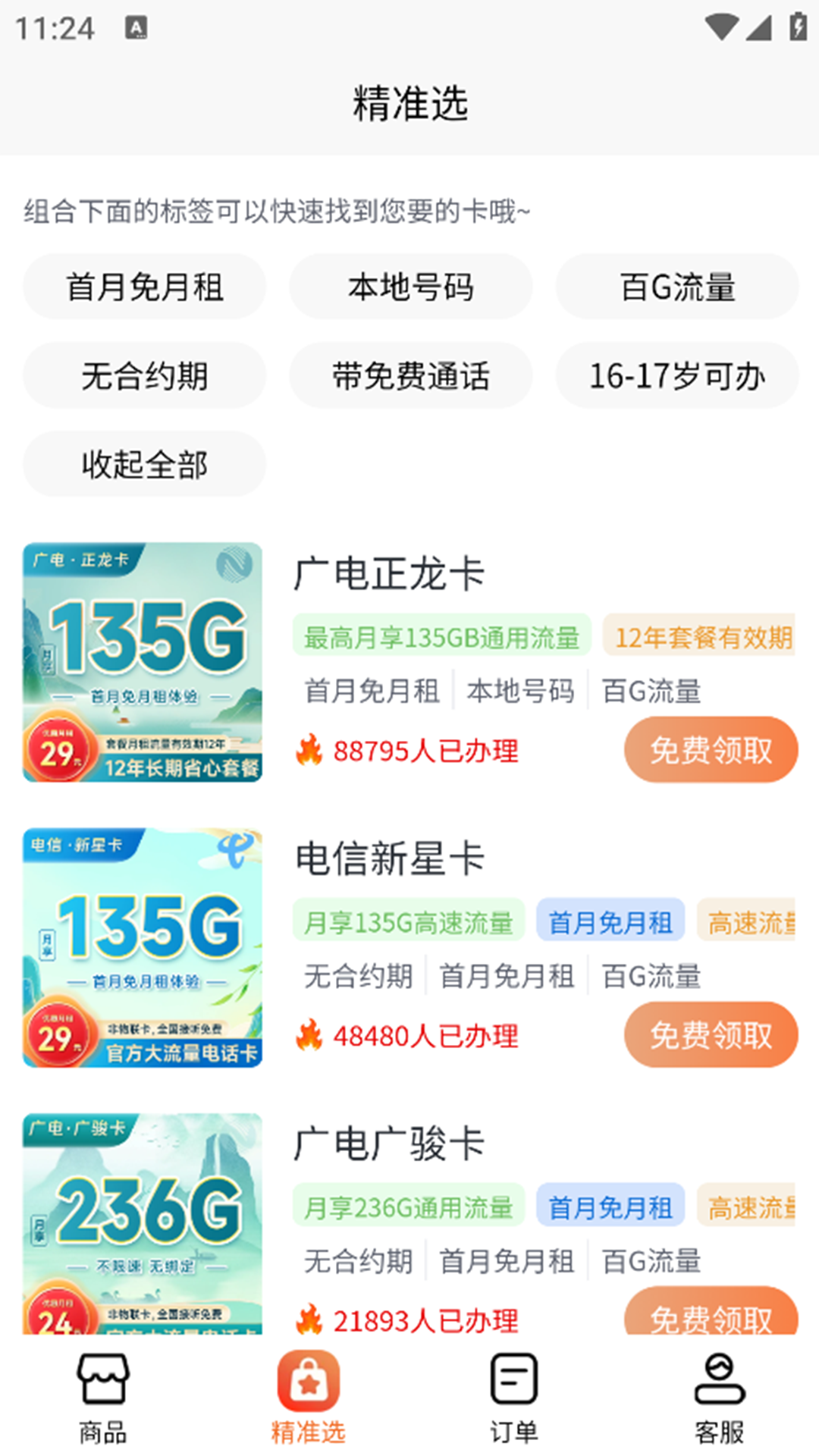Toggle the 首月免月租 filter tag

[x=144, y=287]
